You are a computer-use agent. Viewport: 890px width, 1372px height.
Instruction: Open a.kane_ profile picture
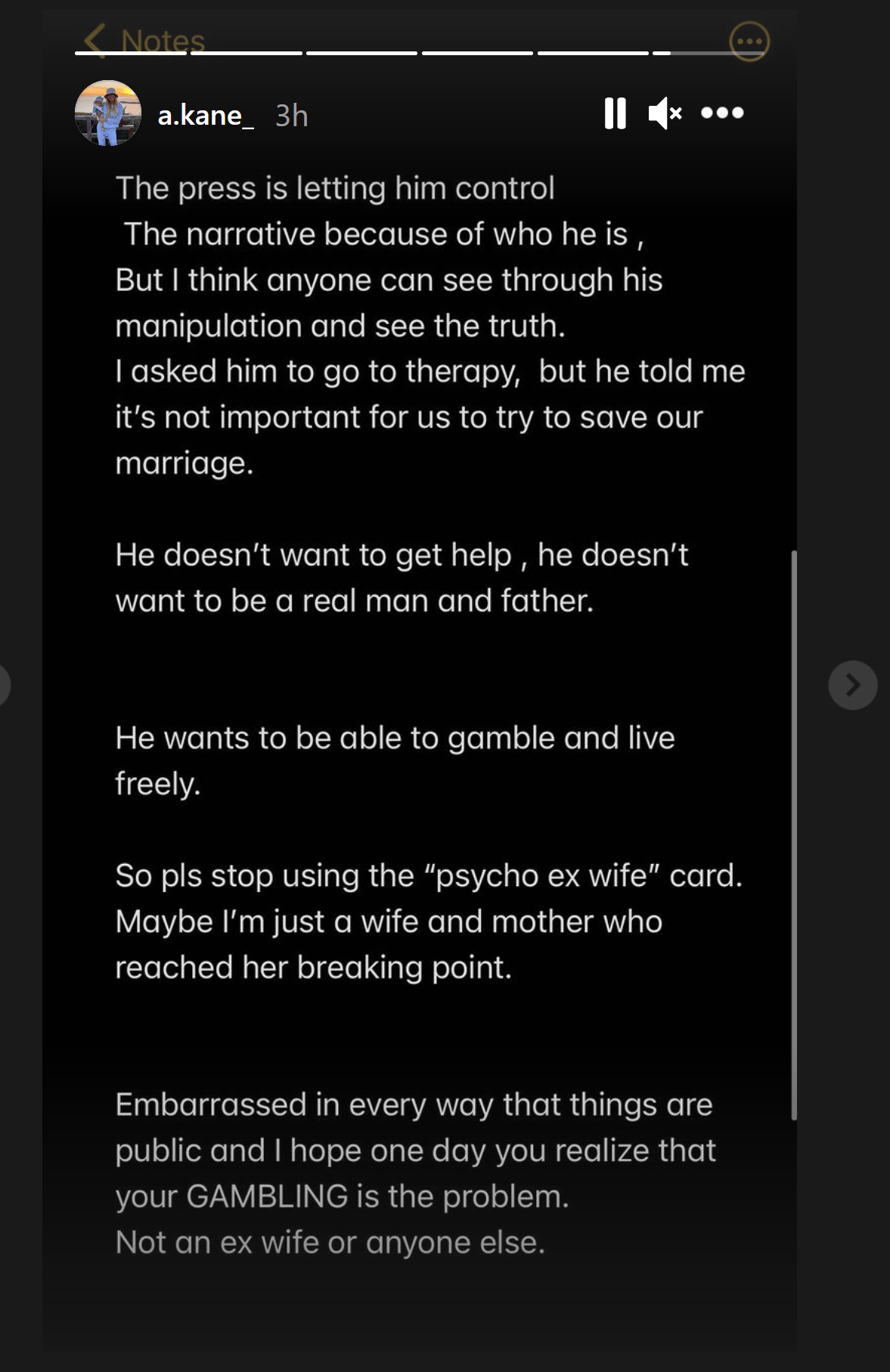click(x=108, y=113)
